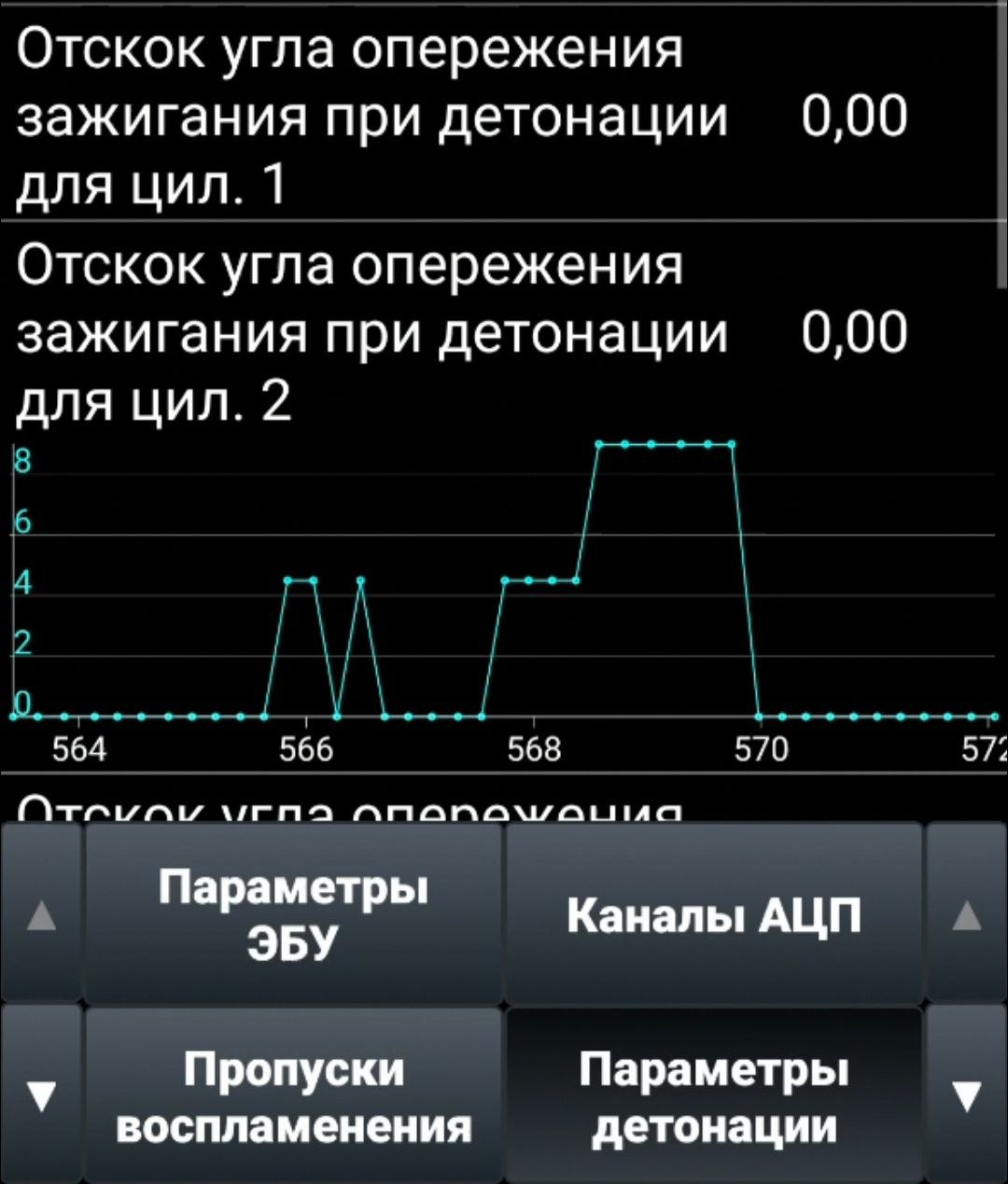The height and width of the screenshot is (1184, 1008).
Task: Expand the detonation retard row for цил. 1
Action: point(467,117)
